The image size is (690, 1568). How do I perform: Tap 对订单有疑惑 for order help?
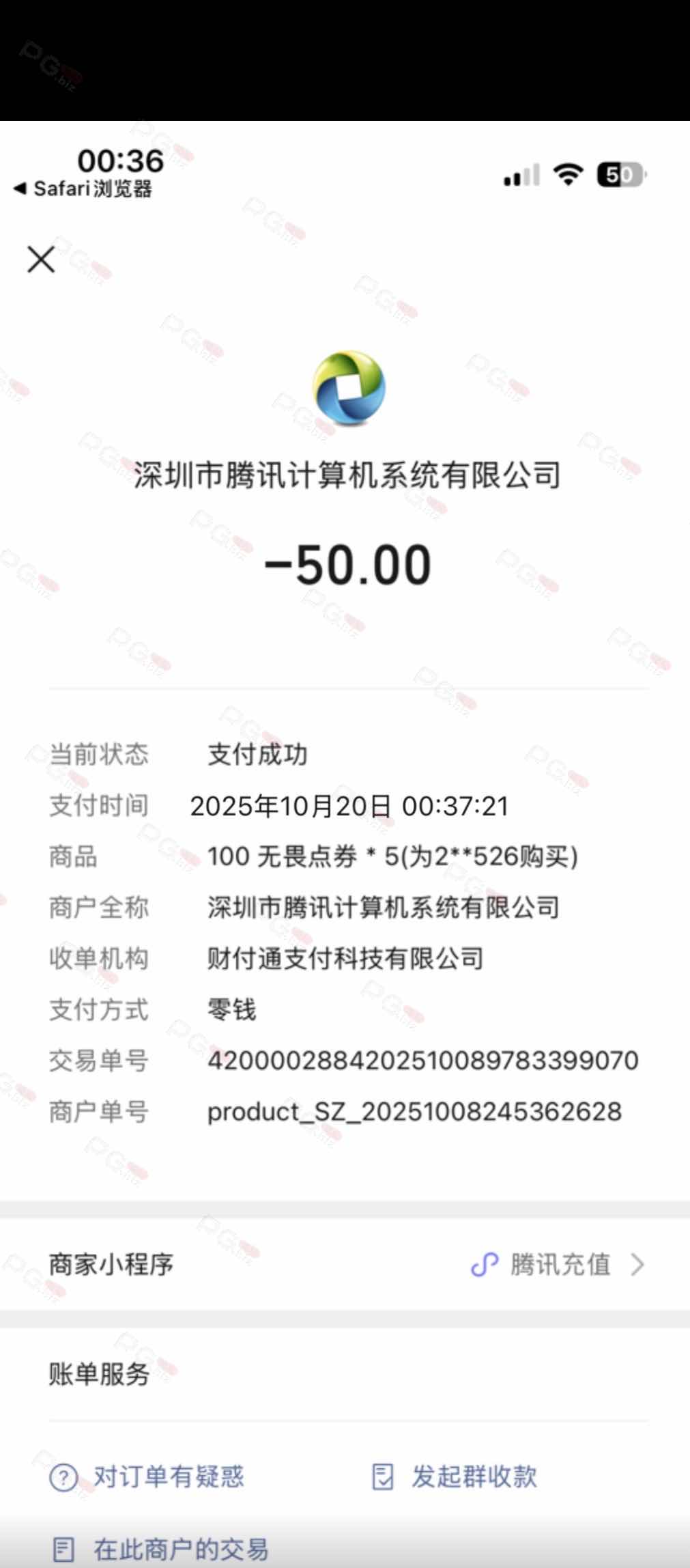pyautogui.click(x=147, y=1476)
